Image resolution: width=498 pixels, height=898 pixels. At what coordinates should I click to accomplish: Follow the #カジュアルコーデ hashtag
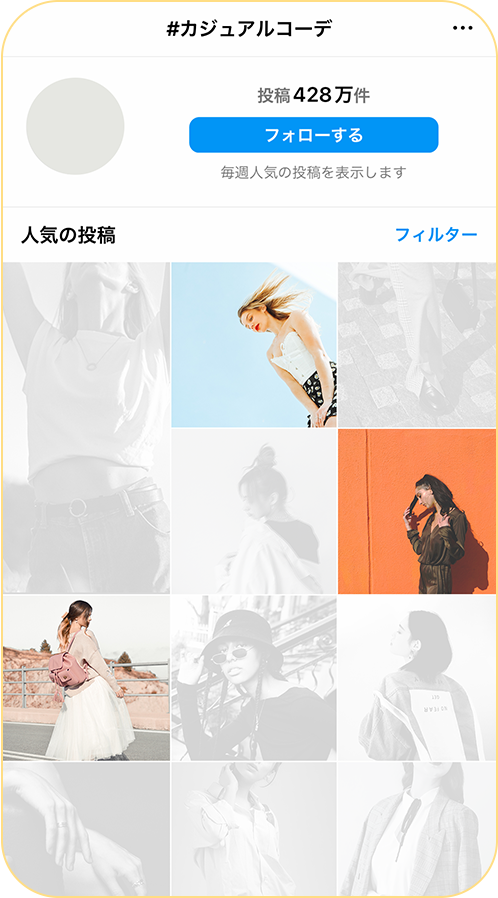point(314,135)
